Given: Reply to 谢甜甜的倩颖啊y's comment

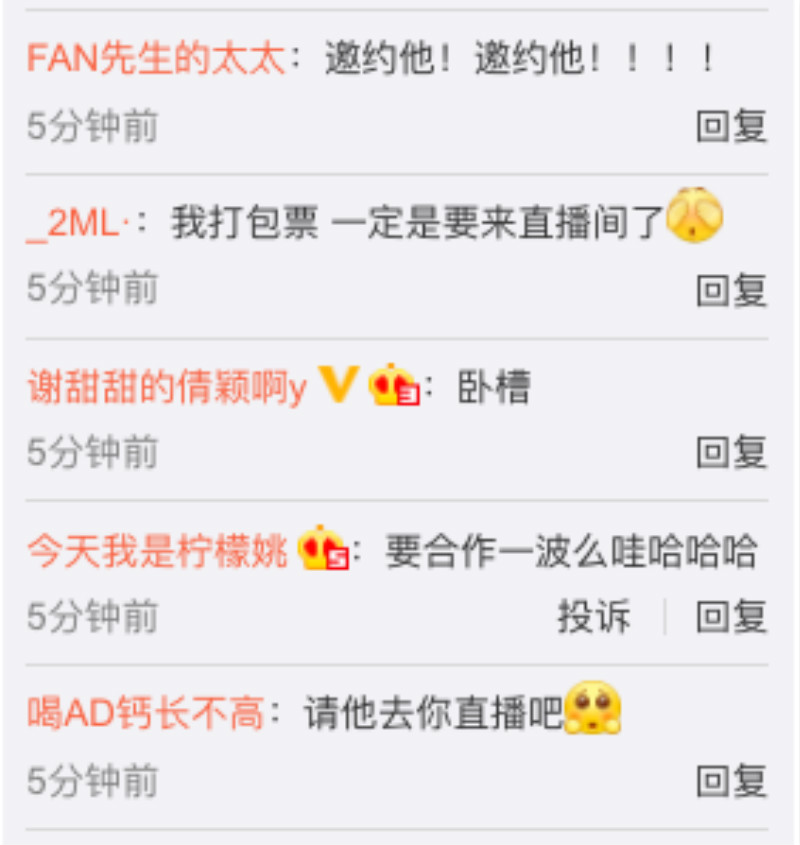Looking at the screenshot, I should coord(731,453).
